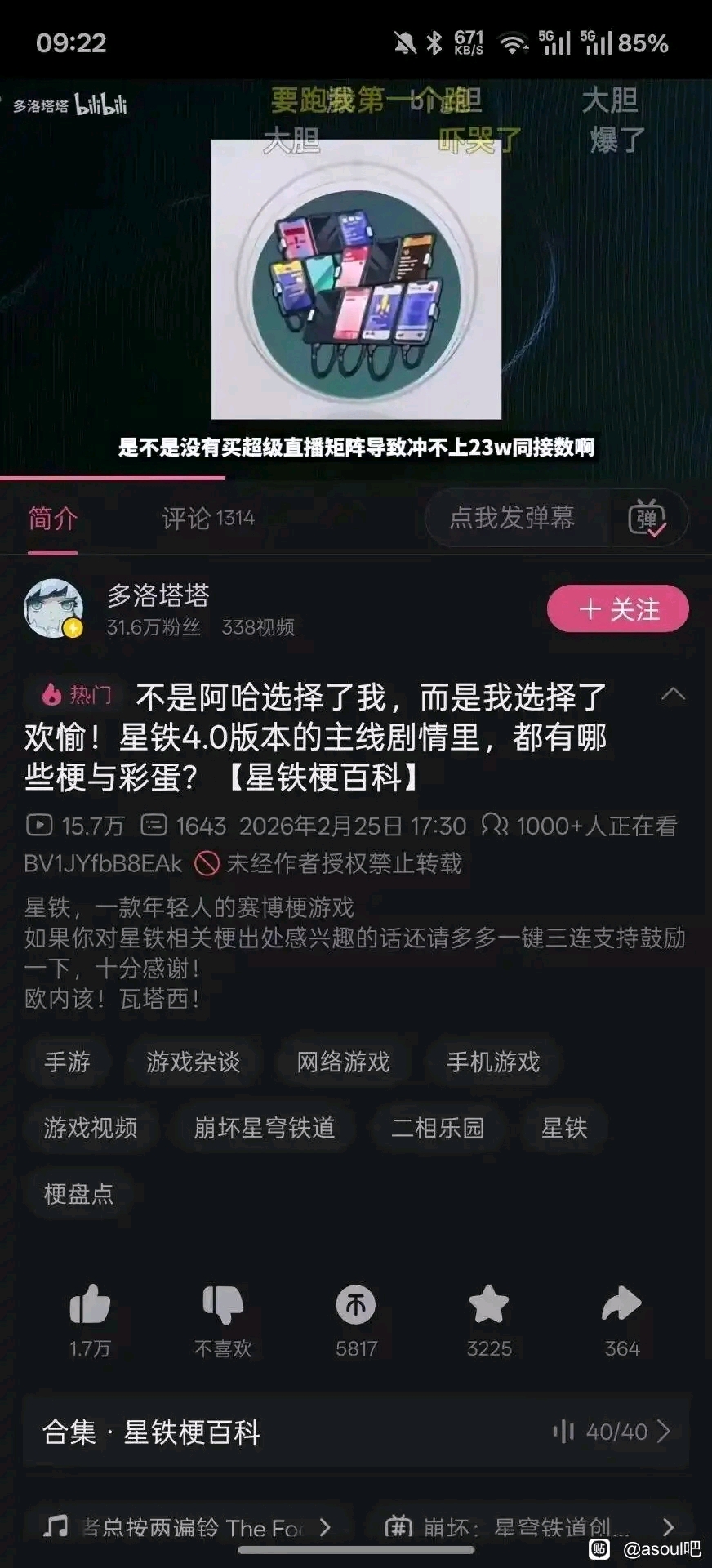Image resolution: width=712 pixels, height=1568 pixels.
Task: Follow 多洛塔塔 with the 关注 button
Action: click(x=618, y=609)
